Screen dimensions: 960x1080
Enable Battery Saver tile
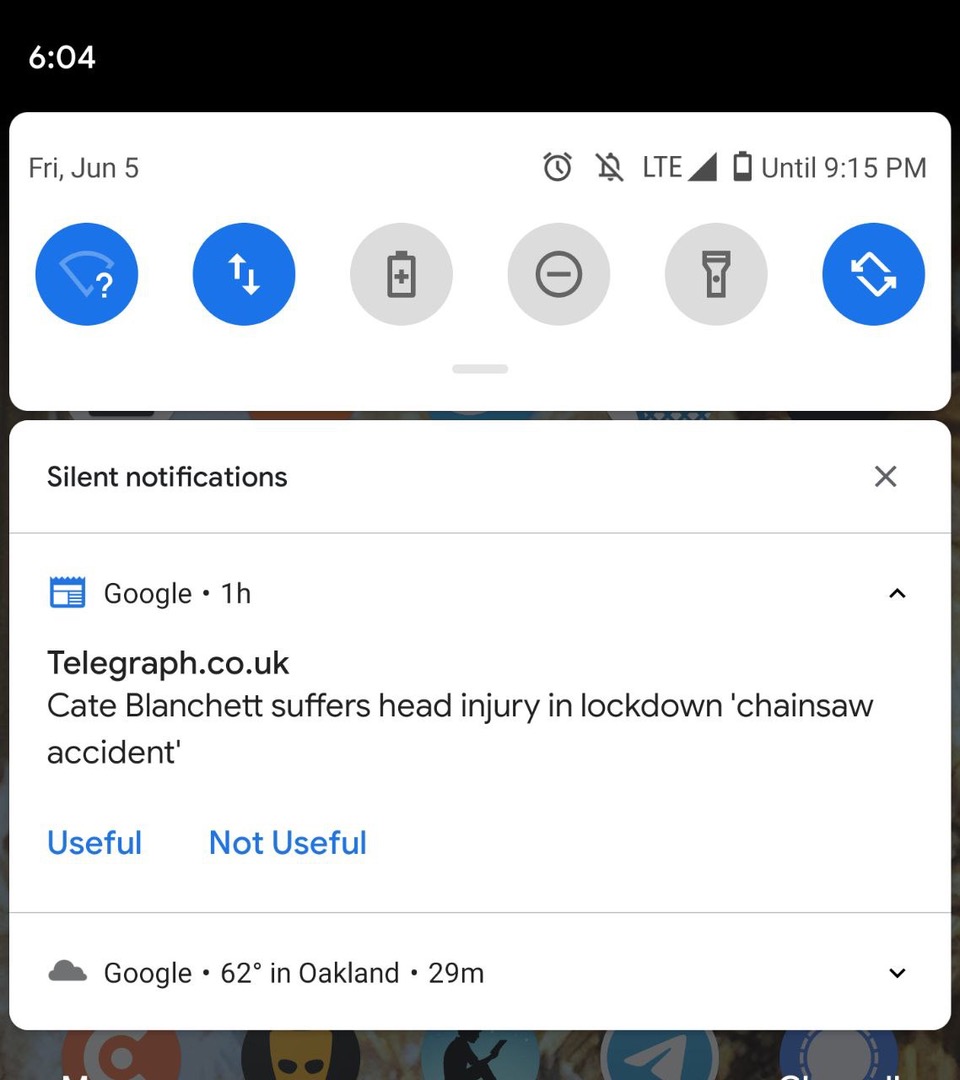click(x=401, y=274)
